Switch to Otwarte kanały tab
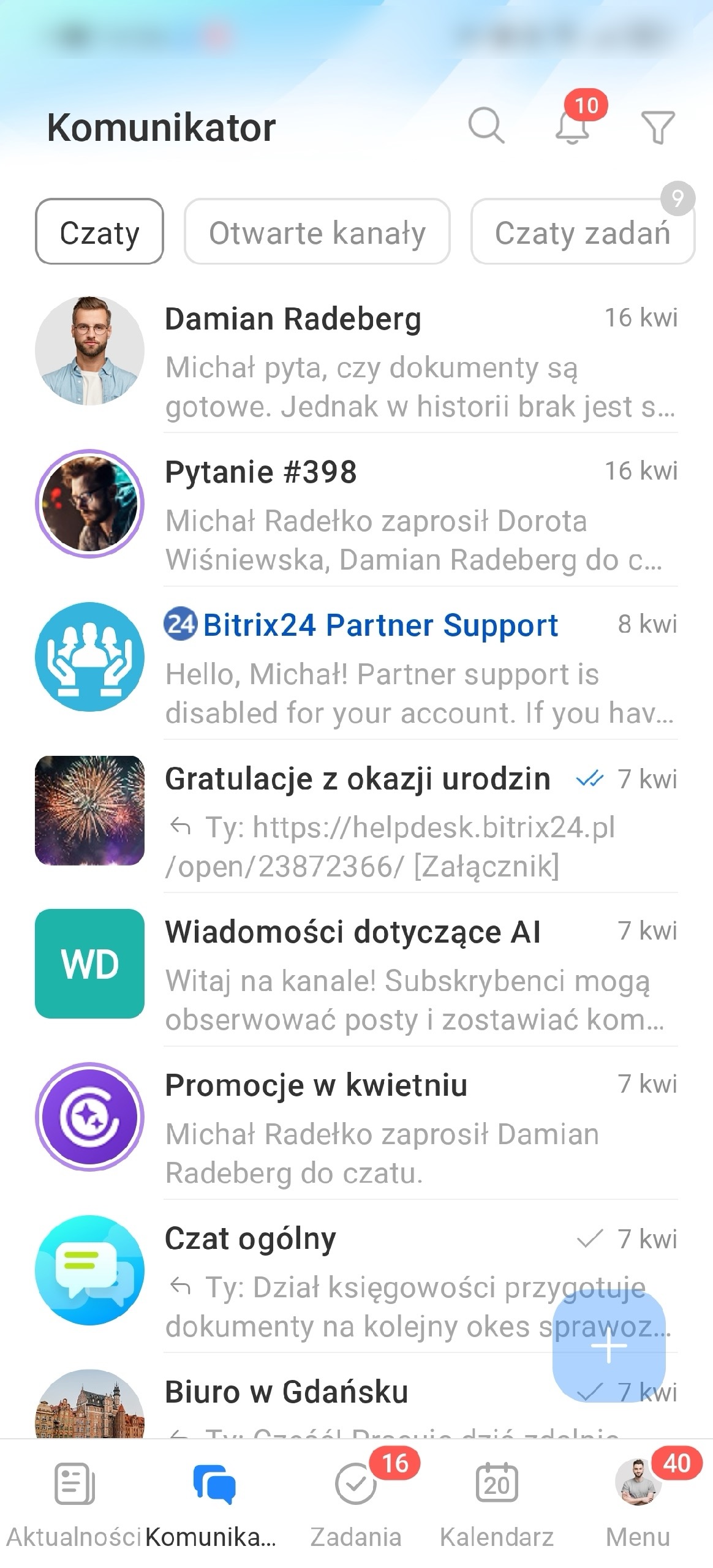Screen dimensions: 713x1568 click(x=317, y=232)
